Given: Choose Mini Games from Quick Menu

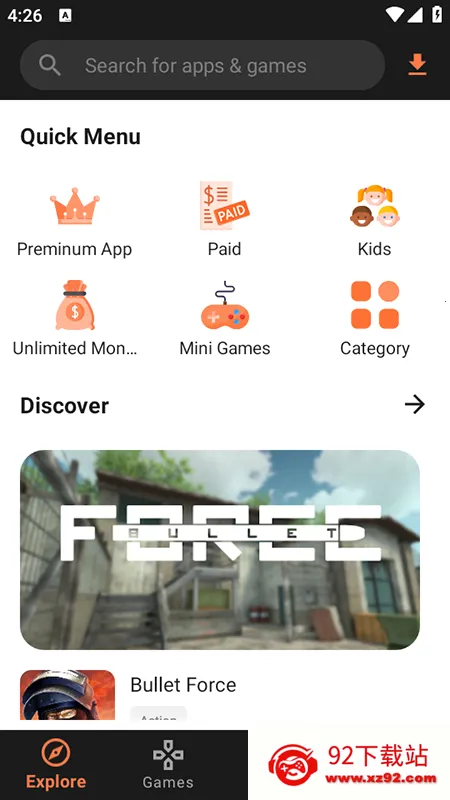Looking at the screenshot, I should (x=225, y=319).
